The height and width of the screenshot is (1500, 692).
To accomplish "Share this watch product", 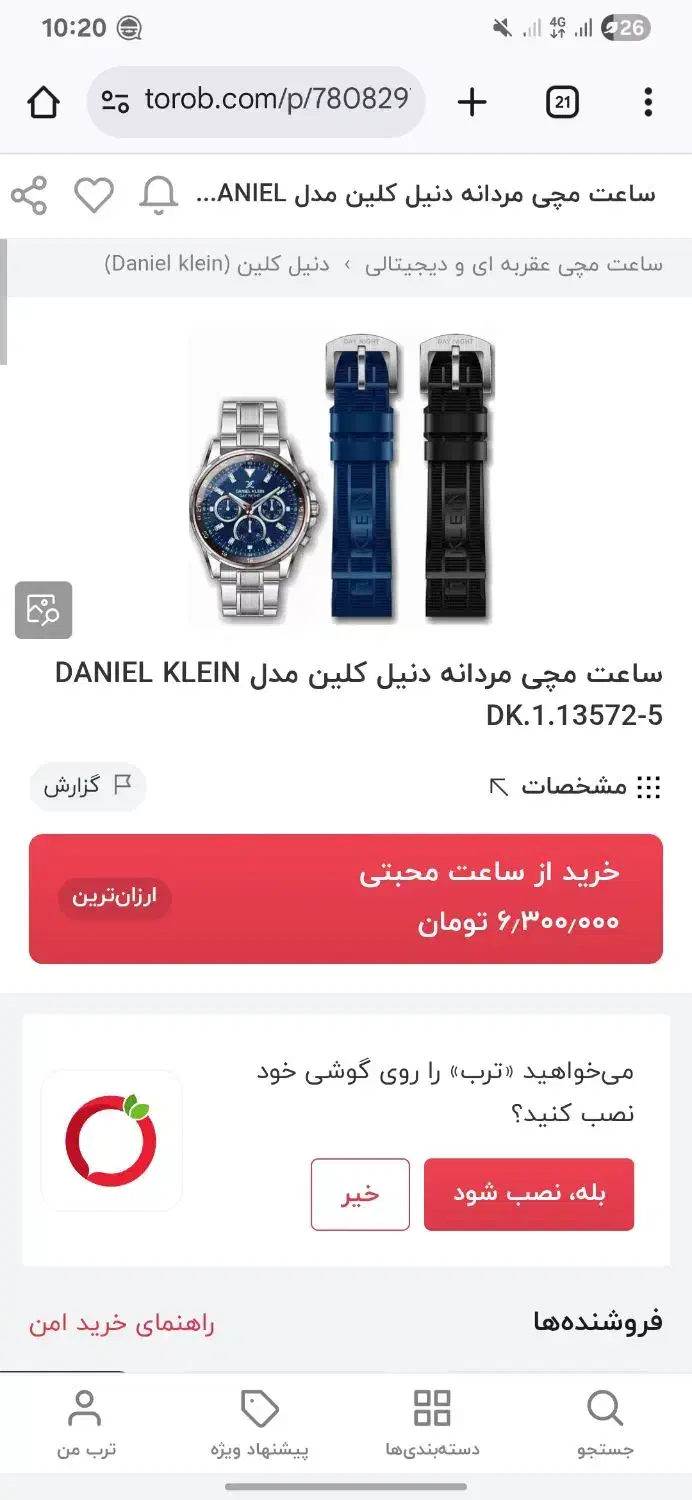I will (x=29, y=195).
